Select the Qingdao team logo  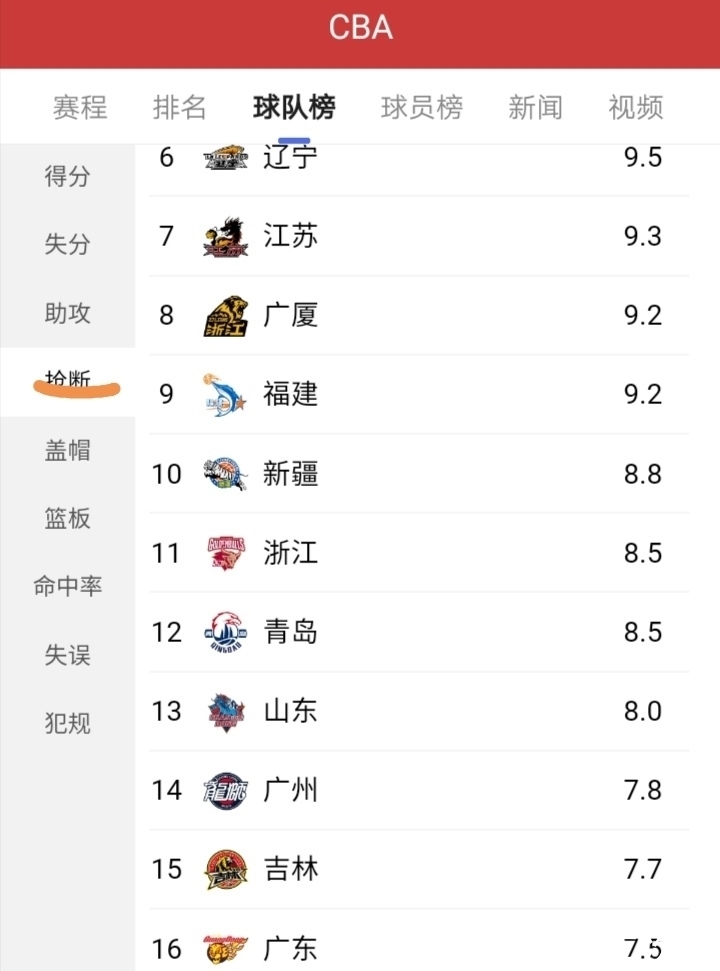224,631
